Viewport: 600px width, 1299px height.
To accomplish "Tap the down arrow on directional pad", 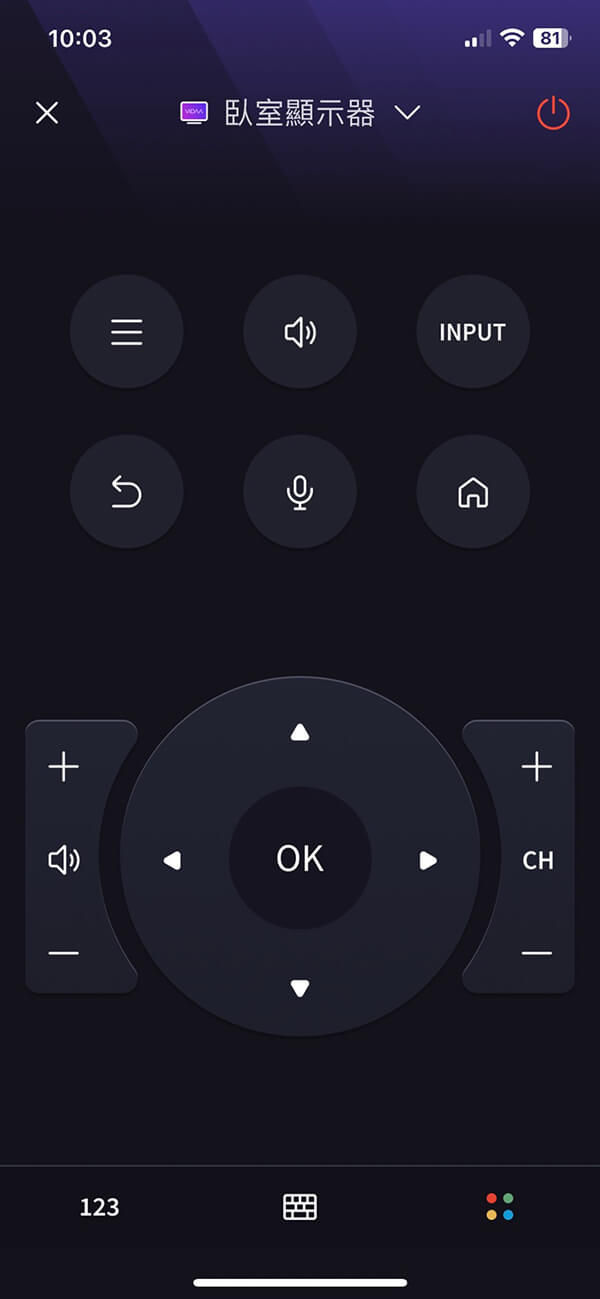I will 300,988.
